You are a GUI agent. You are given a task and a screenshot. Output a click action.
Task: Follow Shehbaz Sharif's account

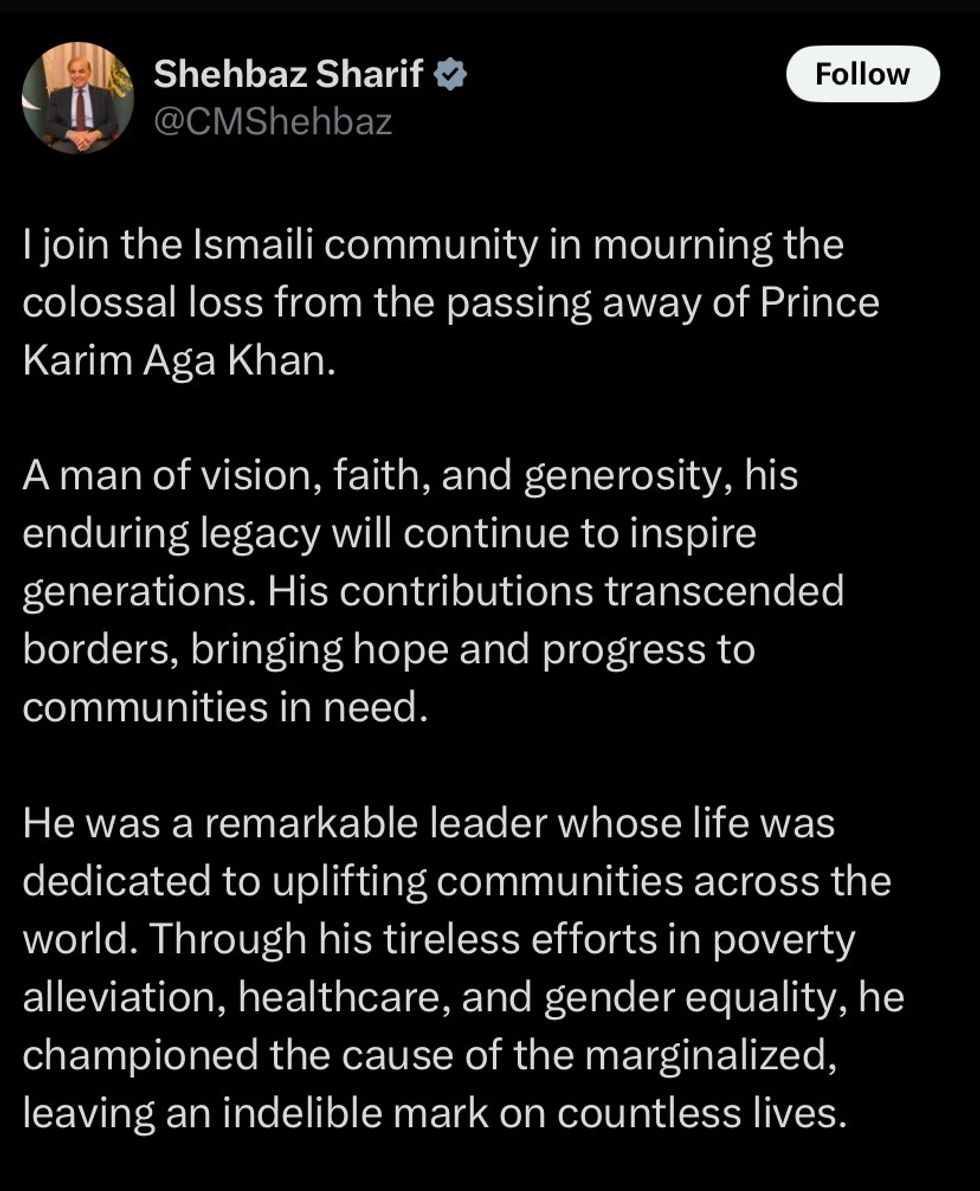862,75
